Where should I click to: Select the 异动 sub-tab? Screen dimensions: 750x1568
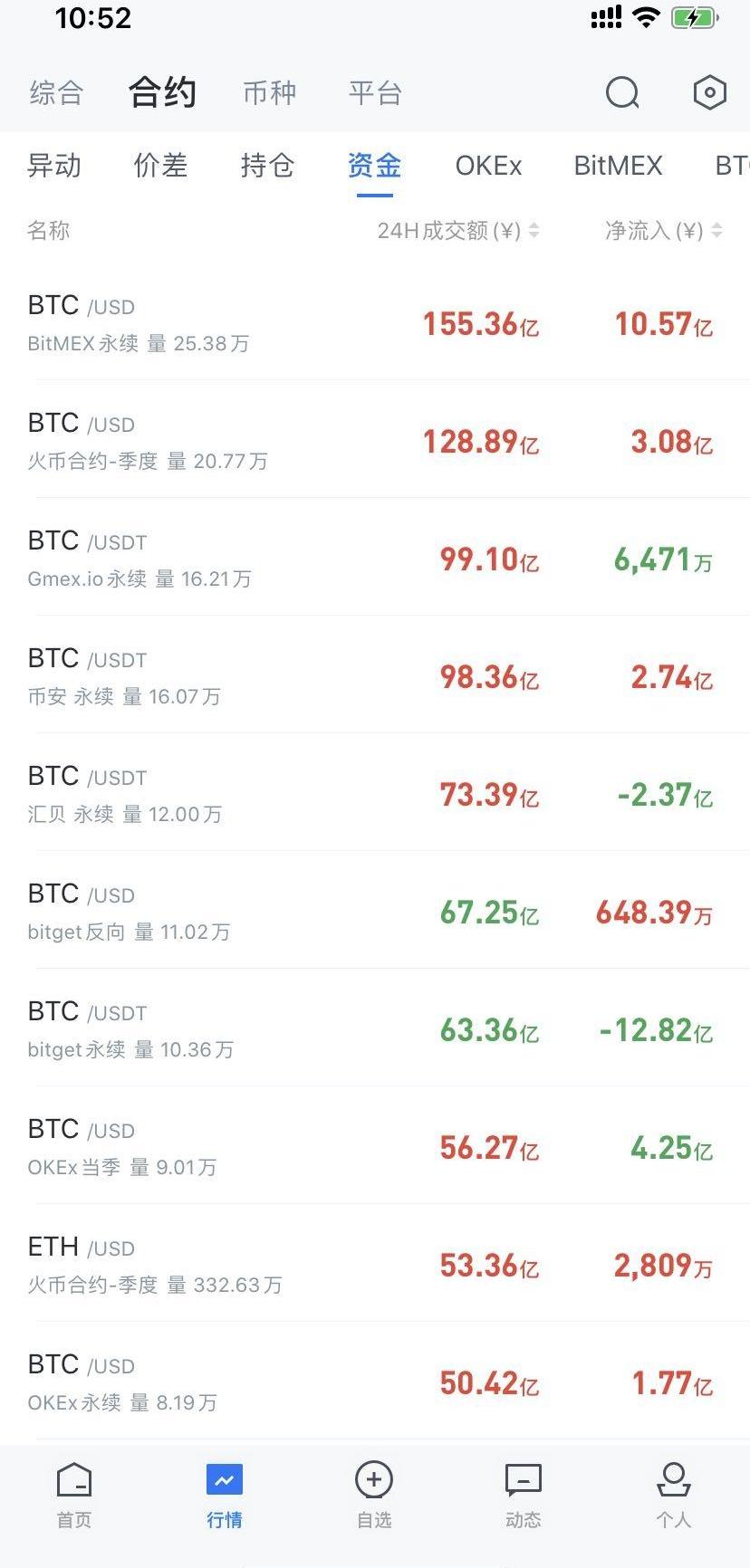54,166
